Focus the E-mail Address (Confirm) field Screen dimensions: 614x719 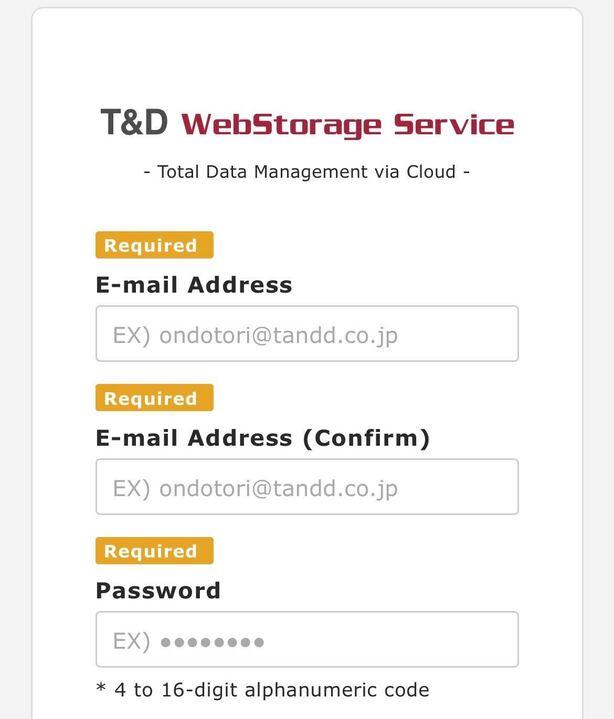point(306,487)
